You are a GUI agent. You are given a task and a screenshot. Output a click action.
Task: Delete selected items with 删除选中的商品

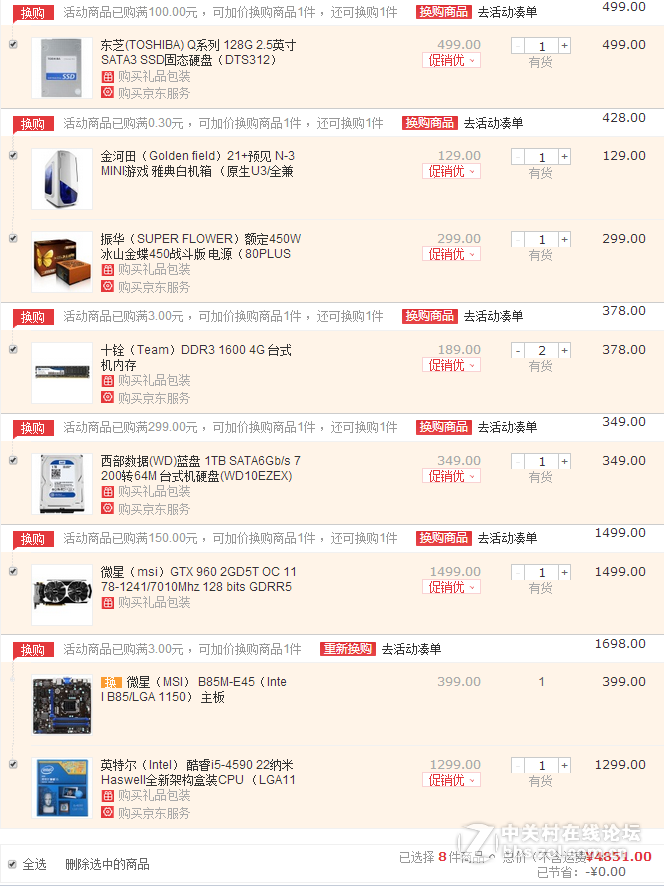(x=107, y=864)
